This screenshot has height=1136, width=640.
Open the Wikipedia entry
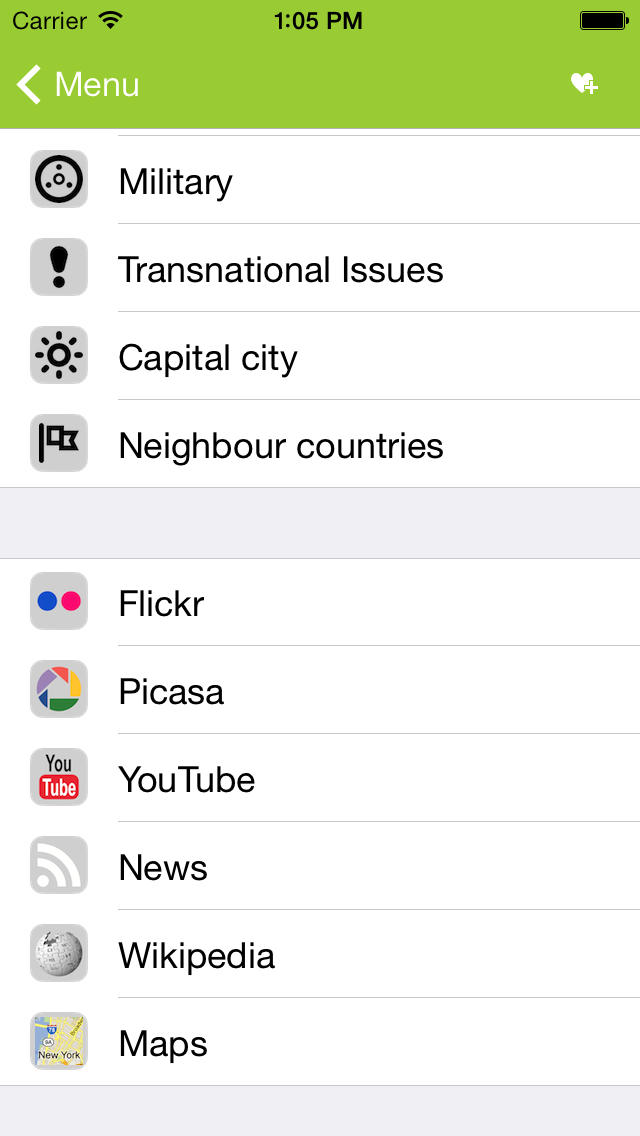click(x=320, y=954)
